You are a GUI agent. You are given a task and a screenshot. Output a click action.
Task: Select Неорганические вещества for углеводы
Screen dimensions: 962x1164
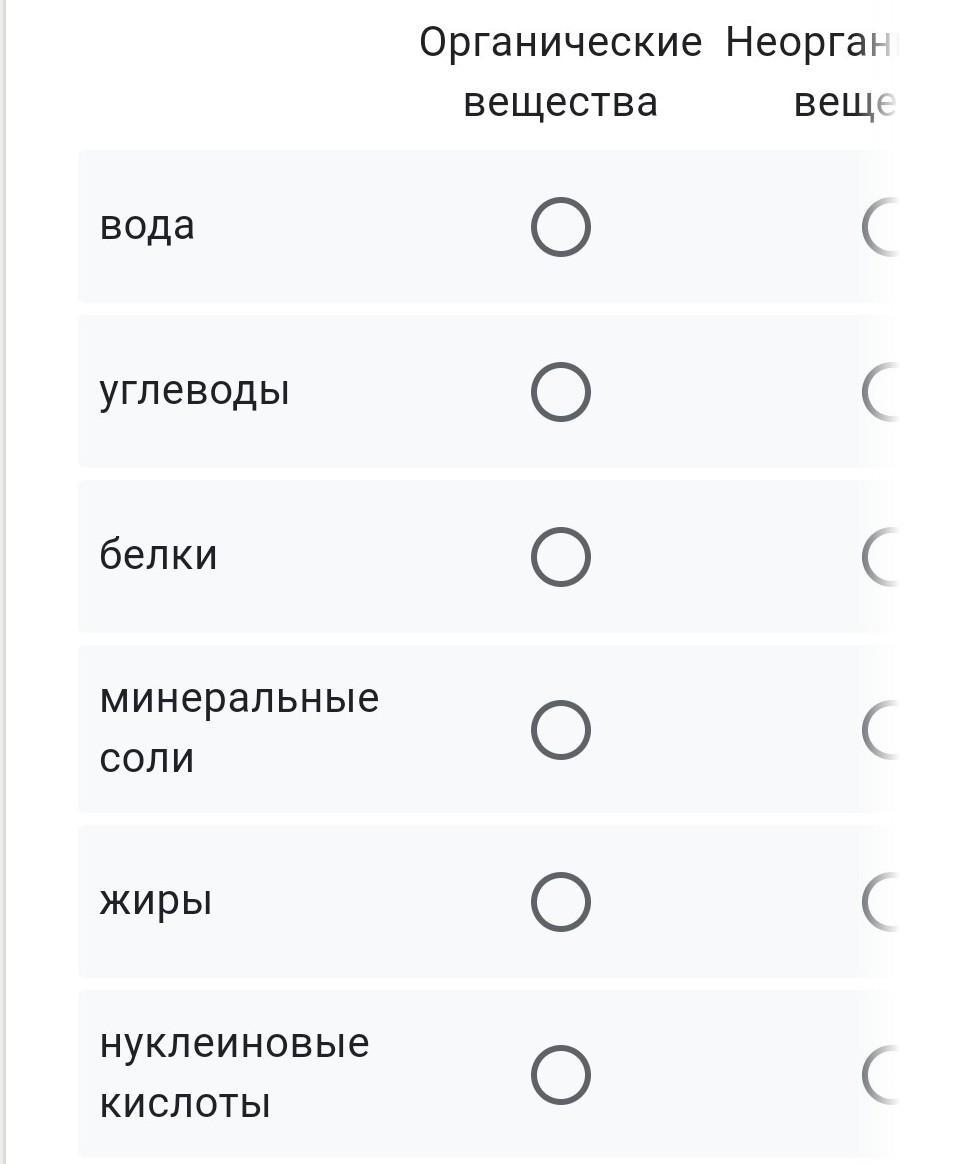click(885, 391)
